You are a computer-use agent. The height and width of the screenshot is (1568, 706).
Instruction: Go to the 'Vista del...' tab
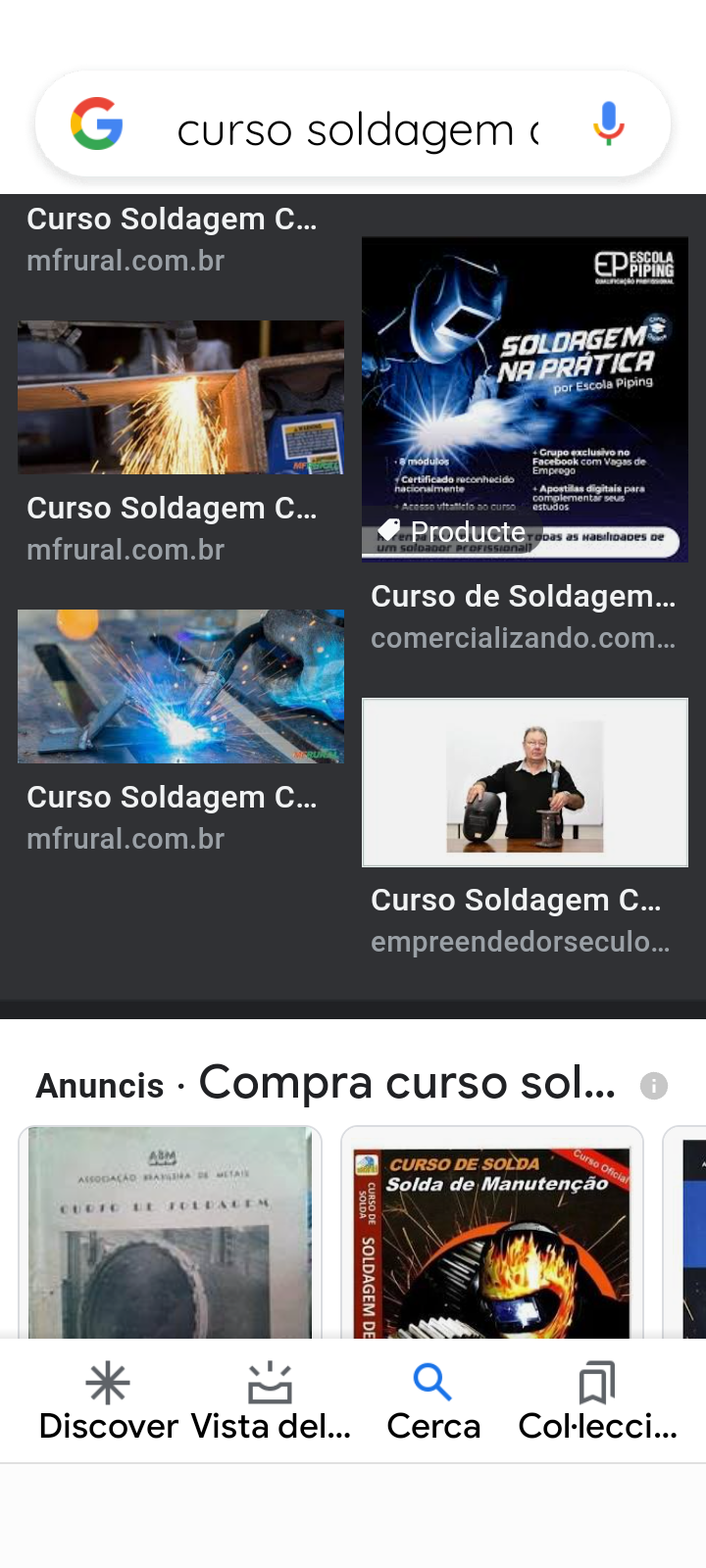pyautogui.click(x=271, y=1401)
